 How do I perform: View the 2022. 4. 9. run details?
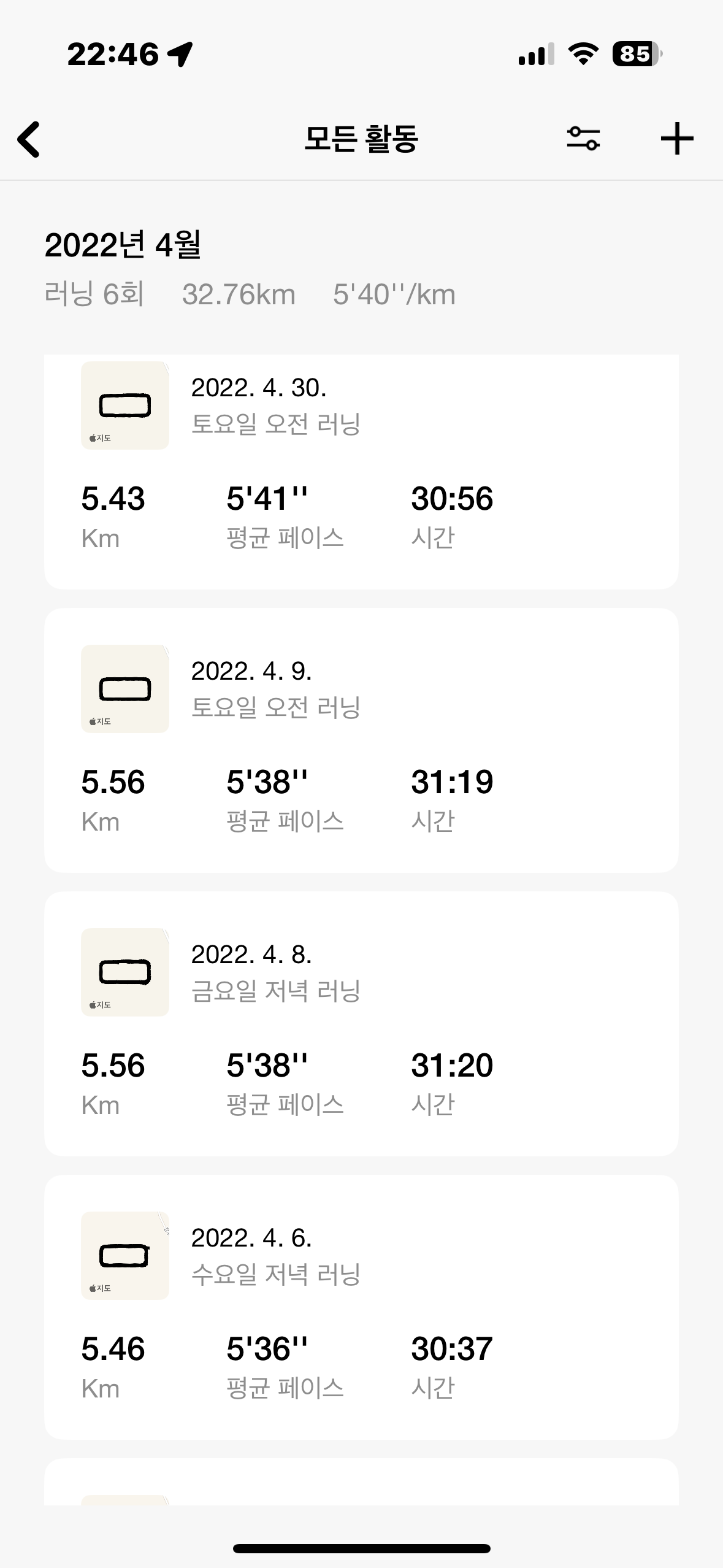361,740
